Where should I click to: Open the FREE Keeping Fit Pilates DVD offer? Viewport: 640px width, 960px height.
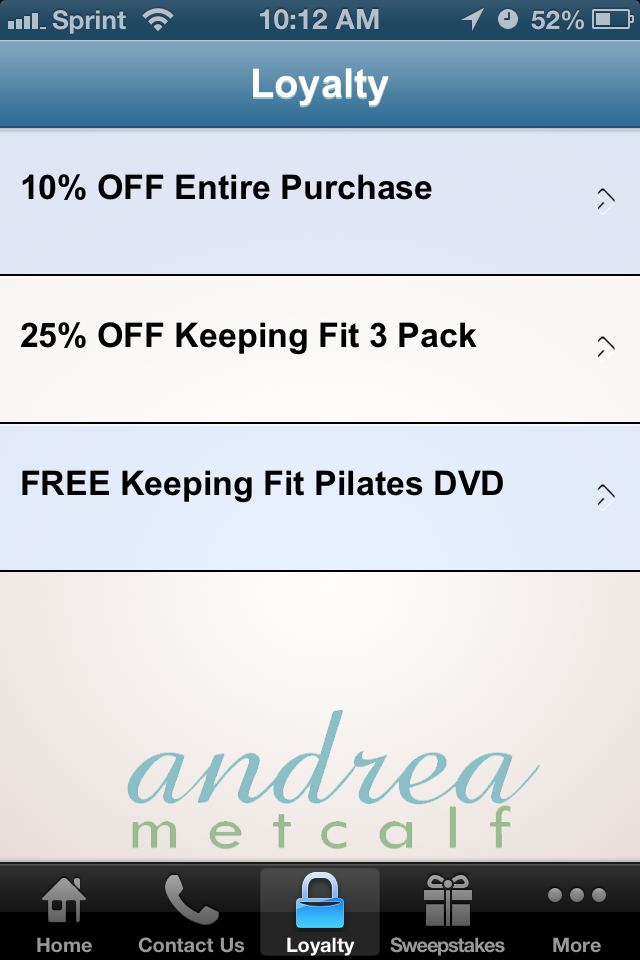[320, 496]
